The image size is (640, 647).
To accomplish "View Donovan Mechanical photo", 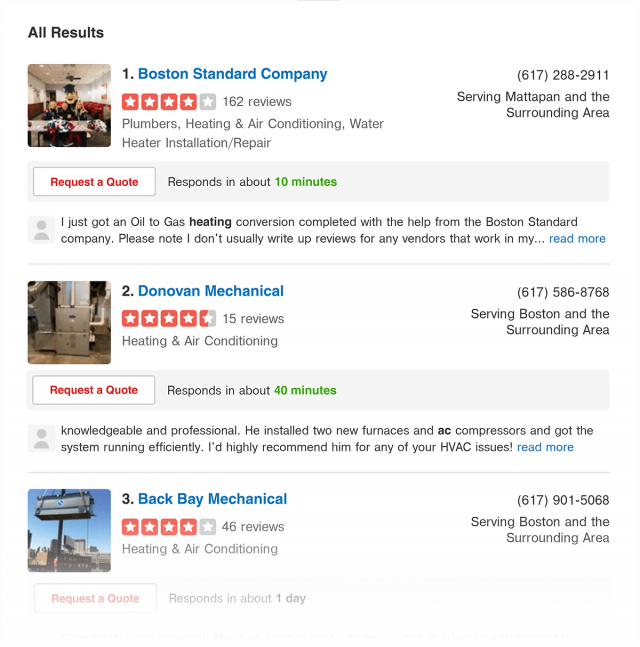I will pyautogui.click(x=69, y=322).
